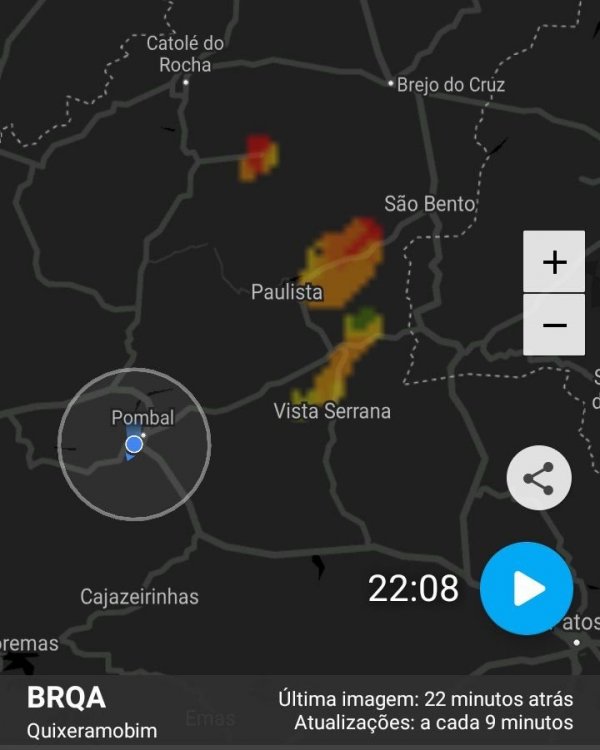Zoom in on the radar map
This screenshot has height=750, width=600.
[554, 262]
